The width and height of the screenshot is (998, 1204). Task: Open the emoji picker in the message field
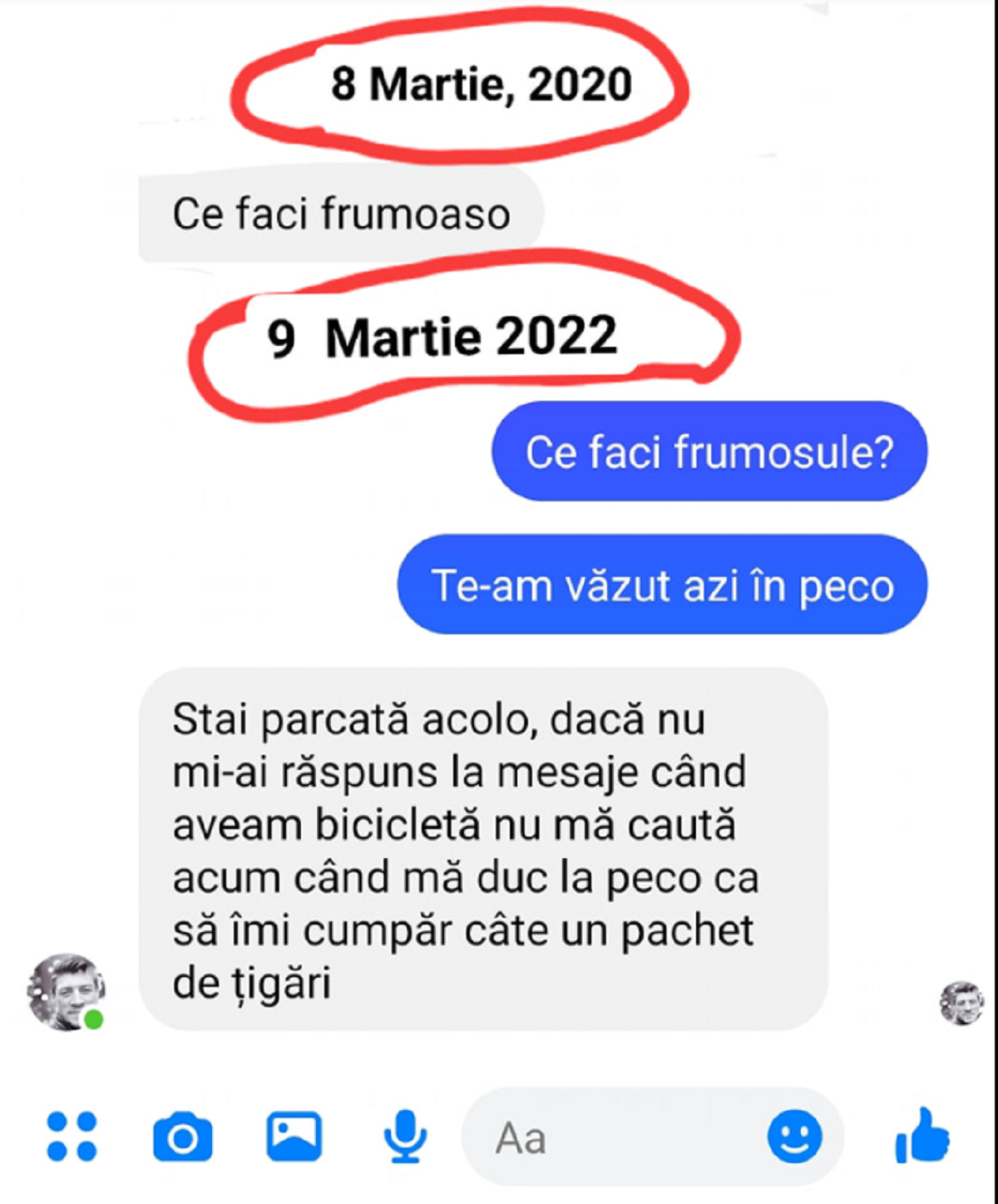(x=794, y=1136)
